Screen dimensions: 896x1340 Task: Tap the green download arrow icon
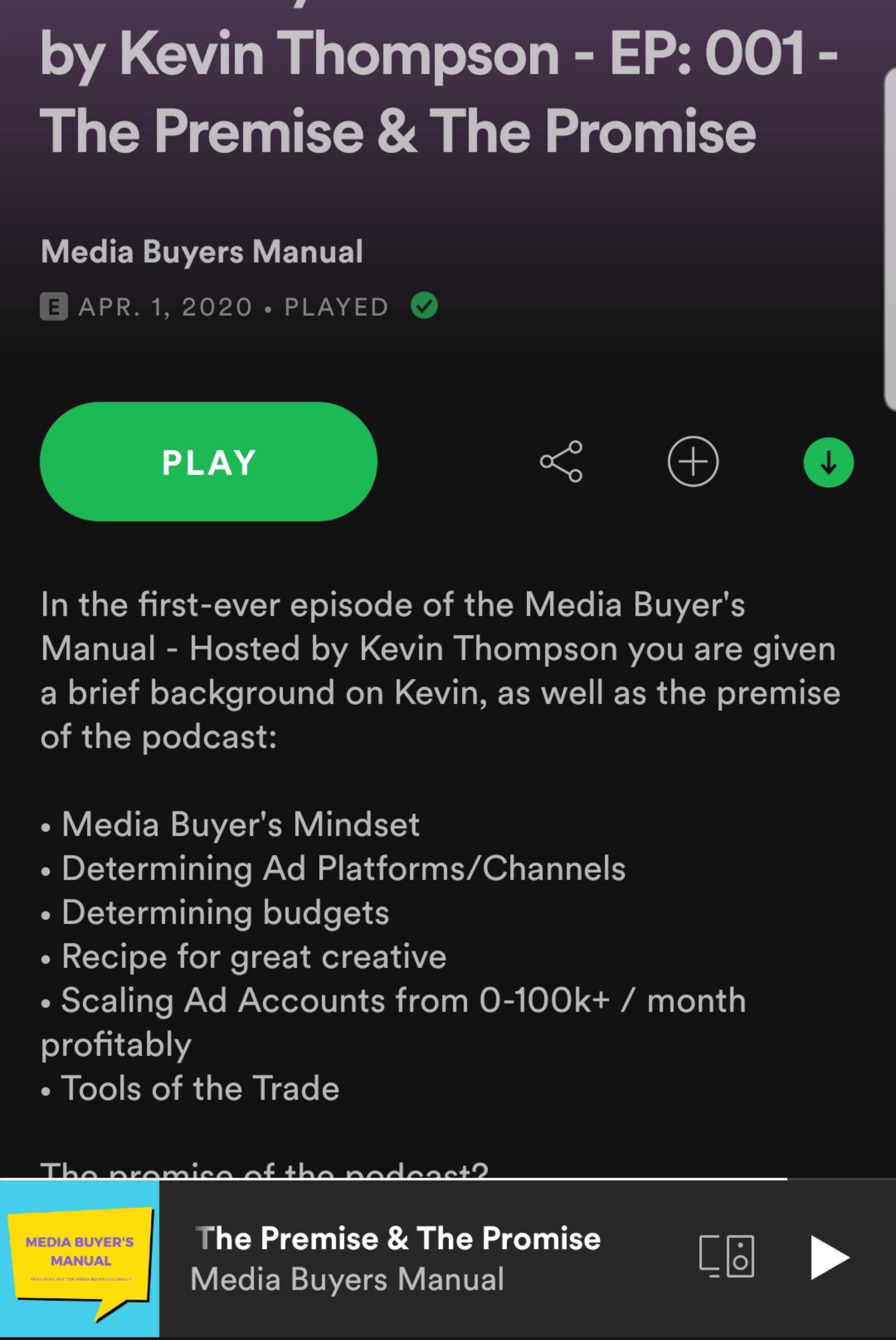tap(828, 462)
